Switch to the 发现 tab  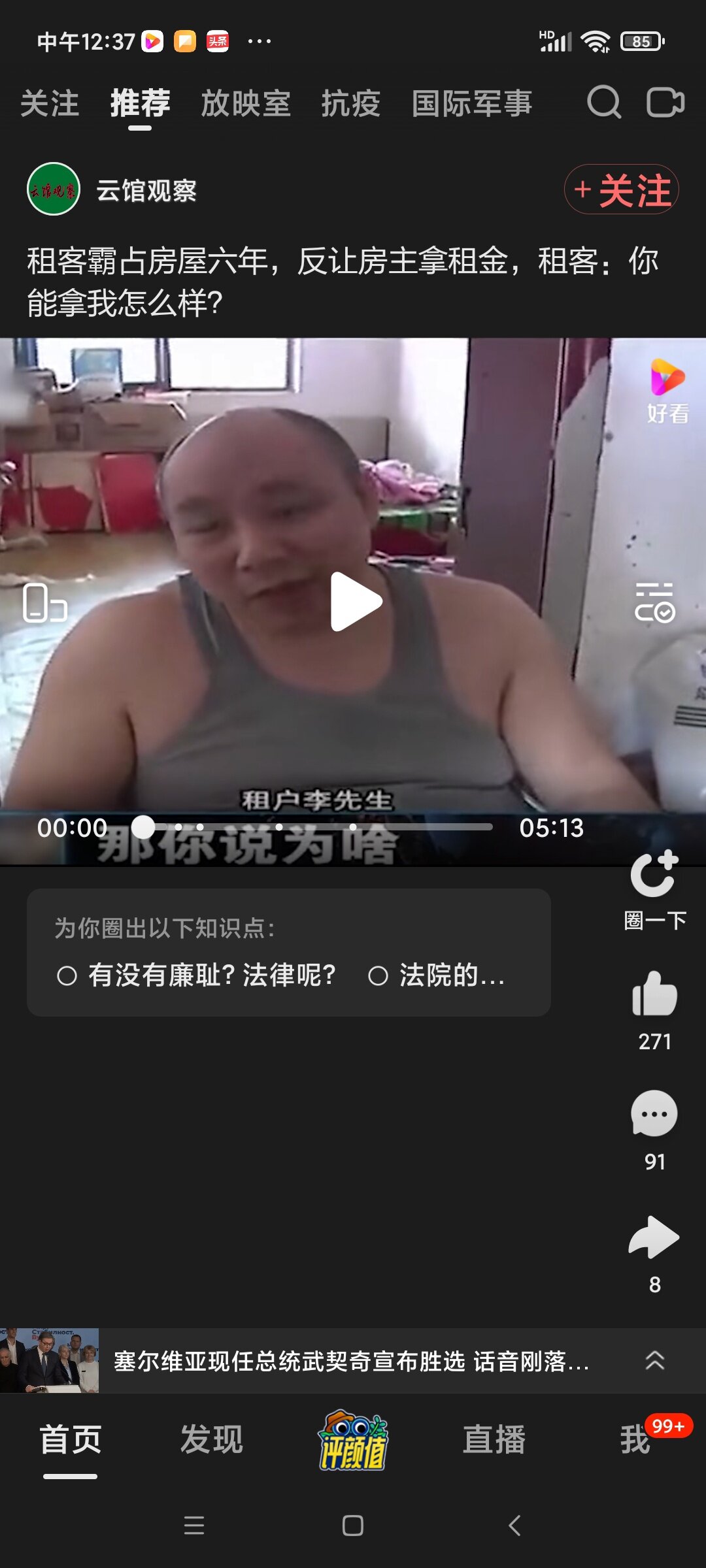212,1440
